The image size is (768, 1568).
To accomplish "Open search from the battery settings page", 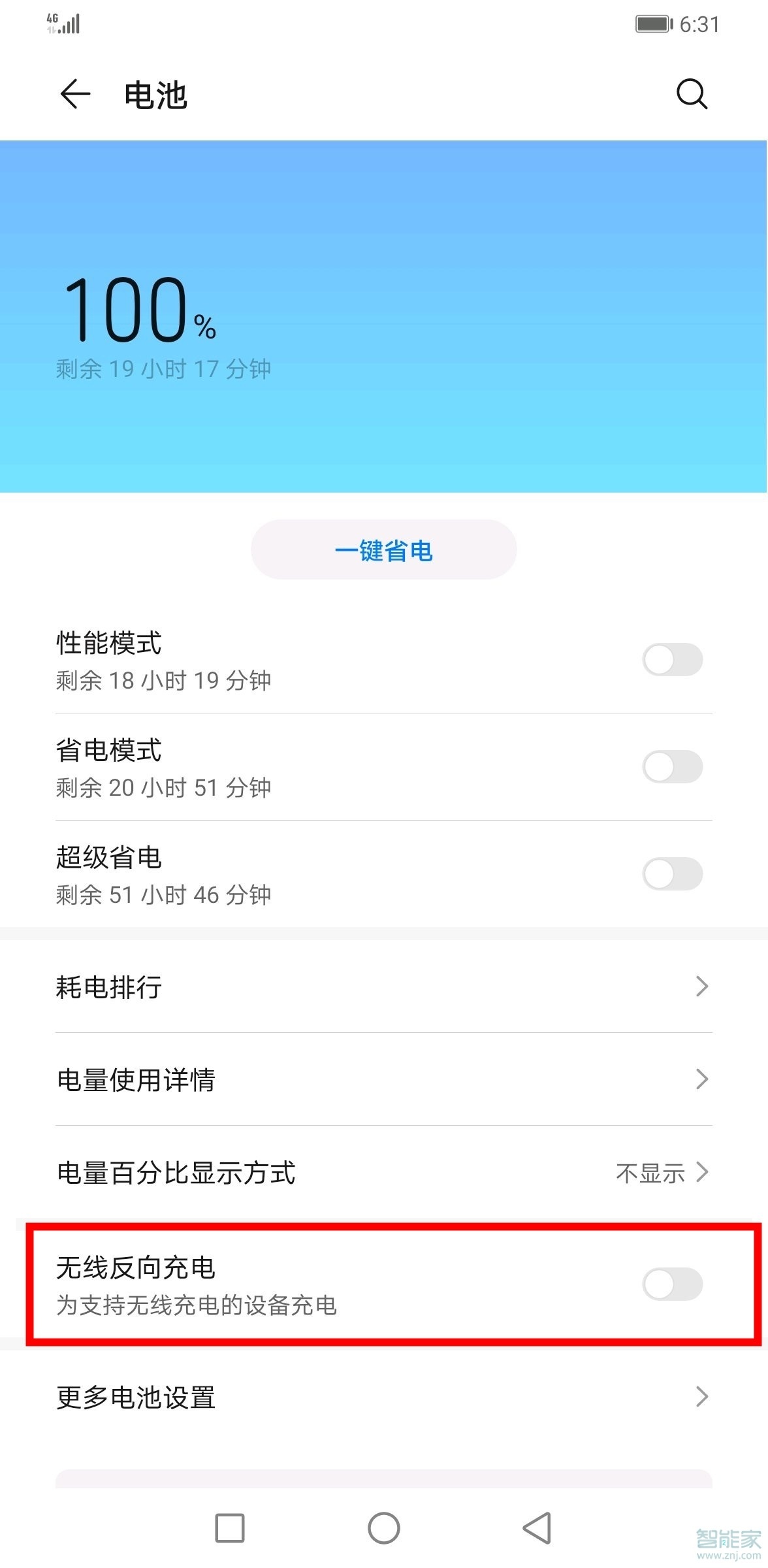I will coord(692,94).
